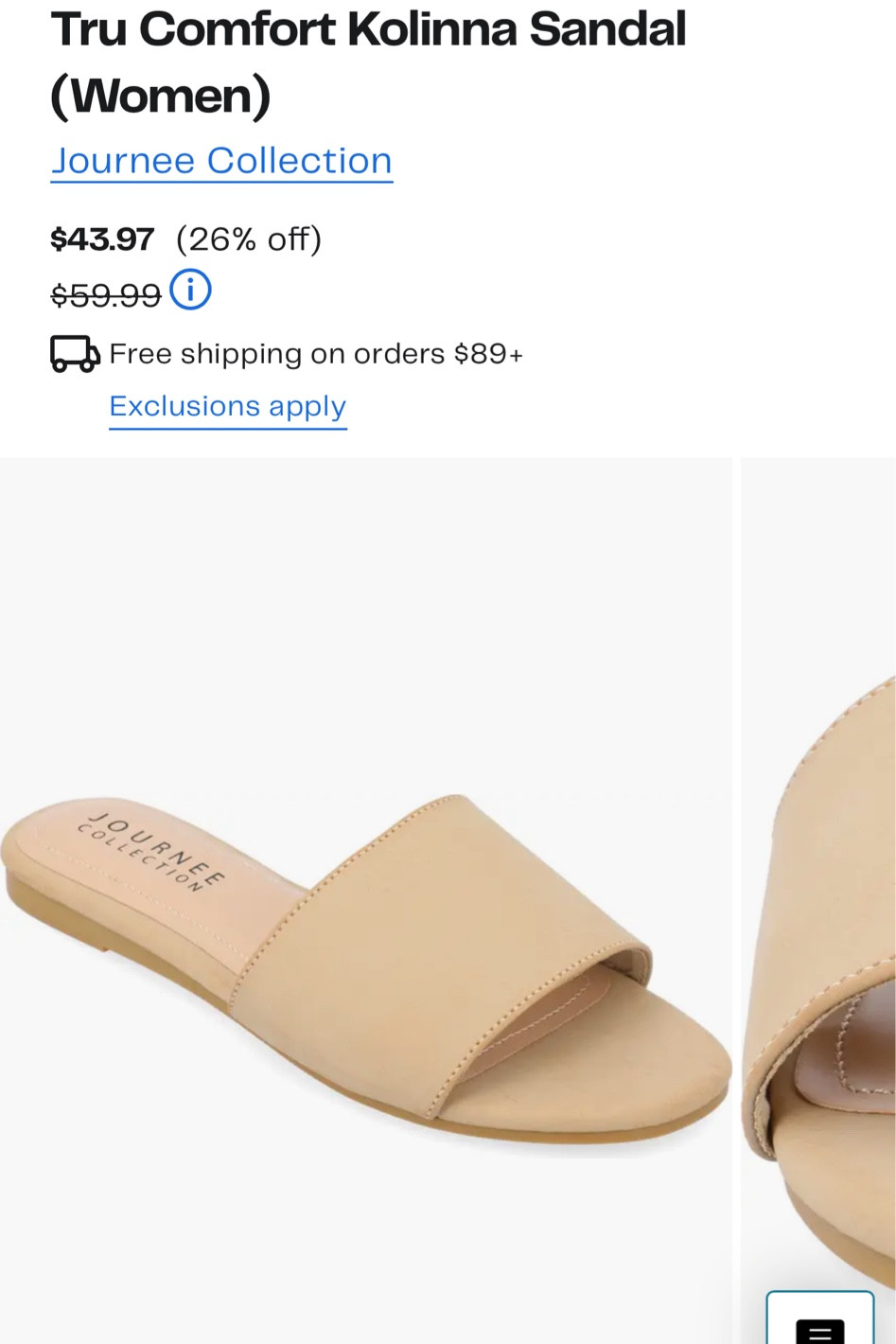Screen dimensions: 896x1344
Task: Click the free shipping truck icon
Action: 74,353
